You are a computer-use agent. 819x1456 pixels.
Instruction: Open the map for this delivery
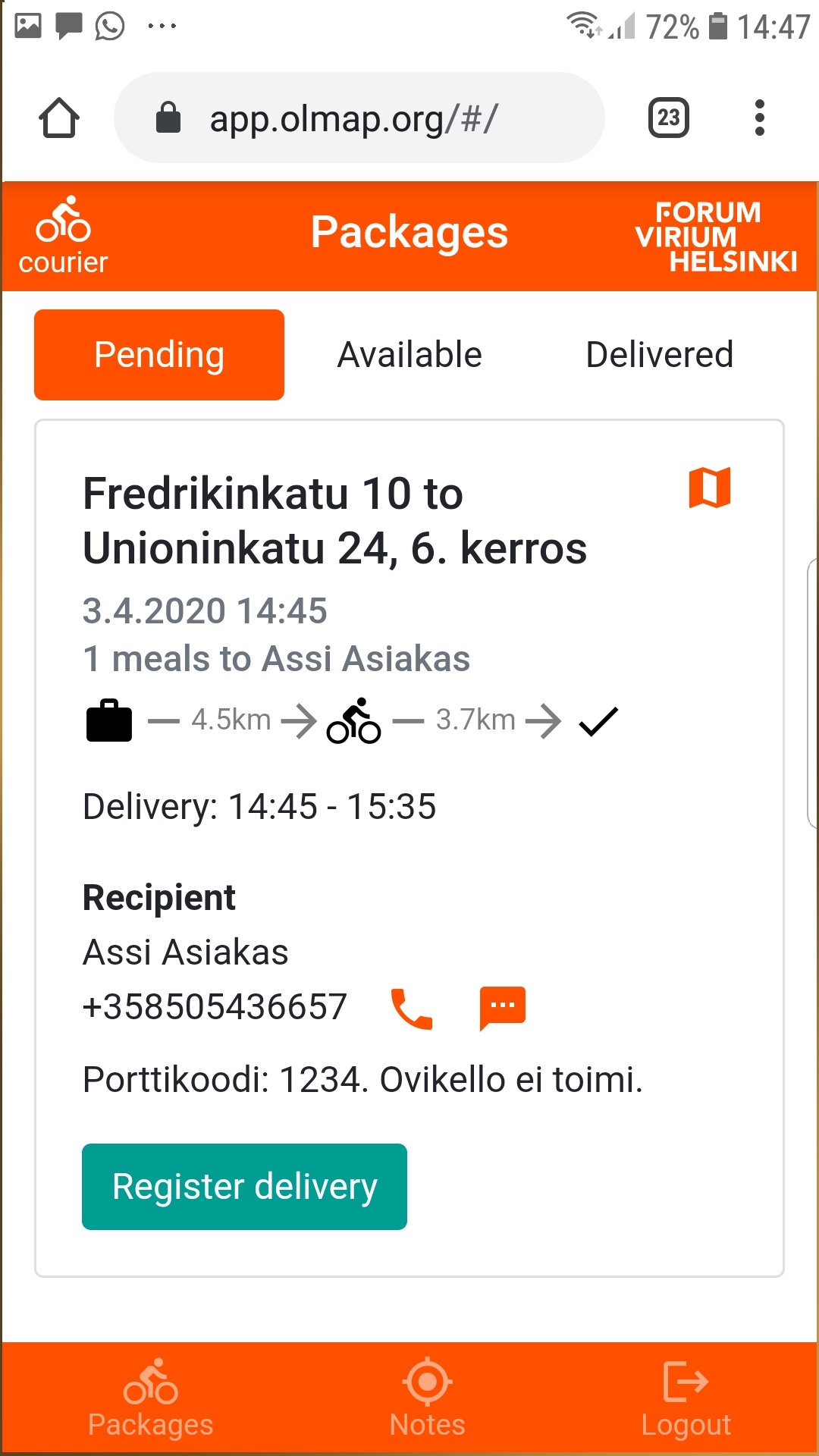pyautogui.click(x=709, y=487)
